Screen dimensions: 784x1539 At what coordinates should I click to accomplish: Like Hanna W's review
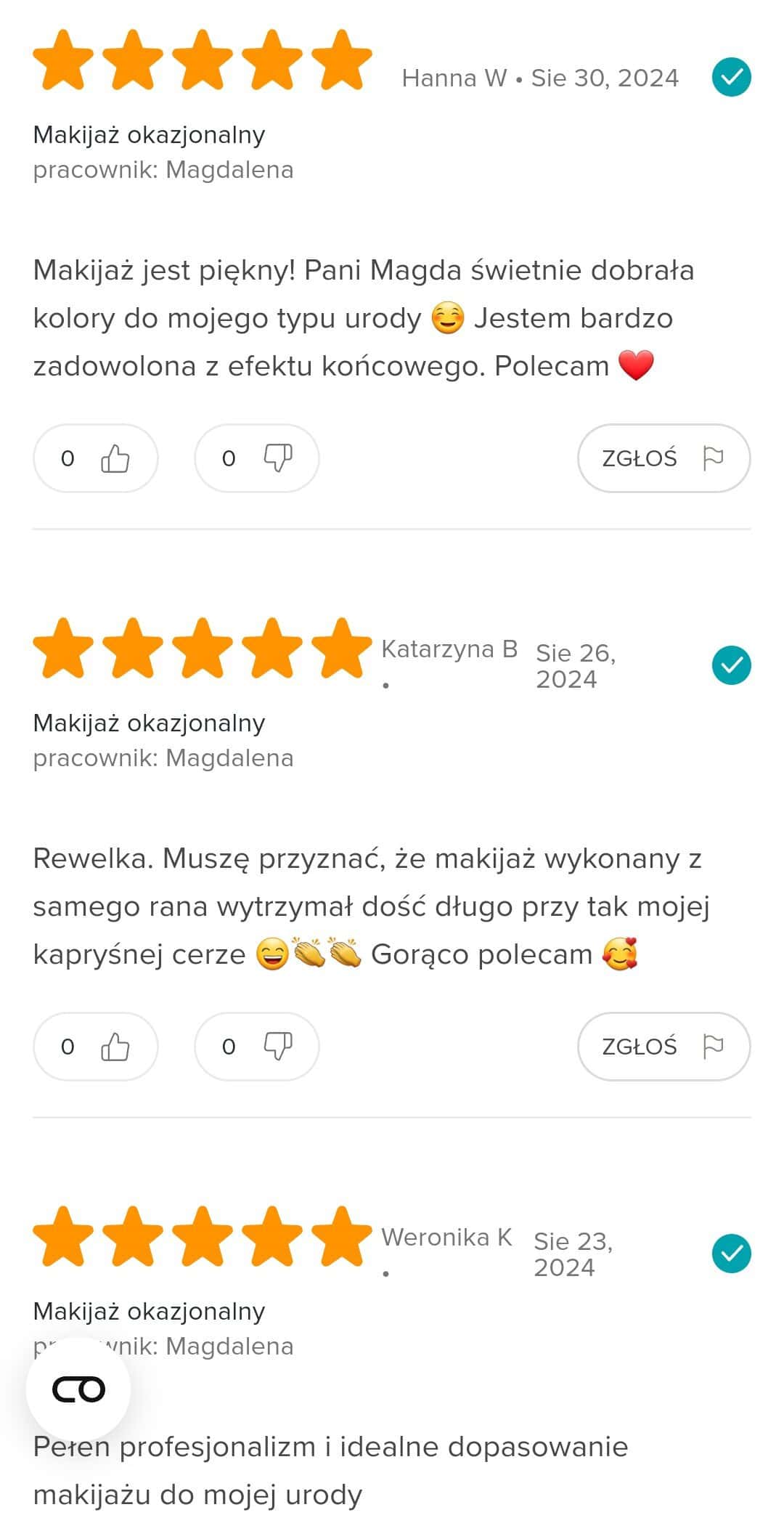[x=96, y=458]
